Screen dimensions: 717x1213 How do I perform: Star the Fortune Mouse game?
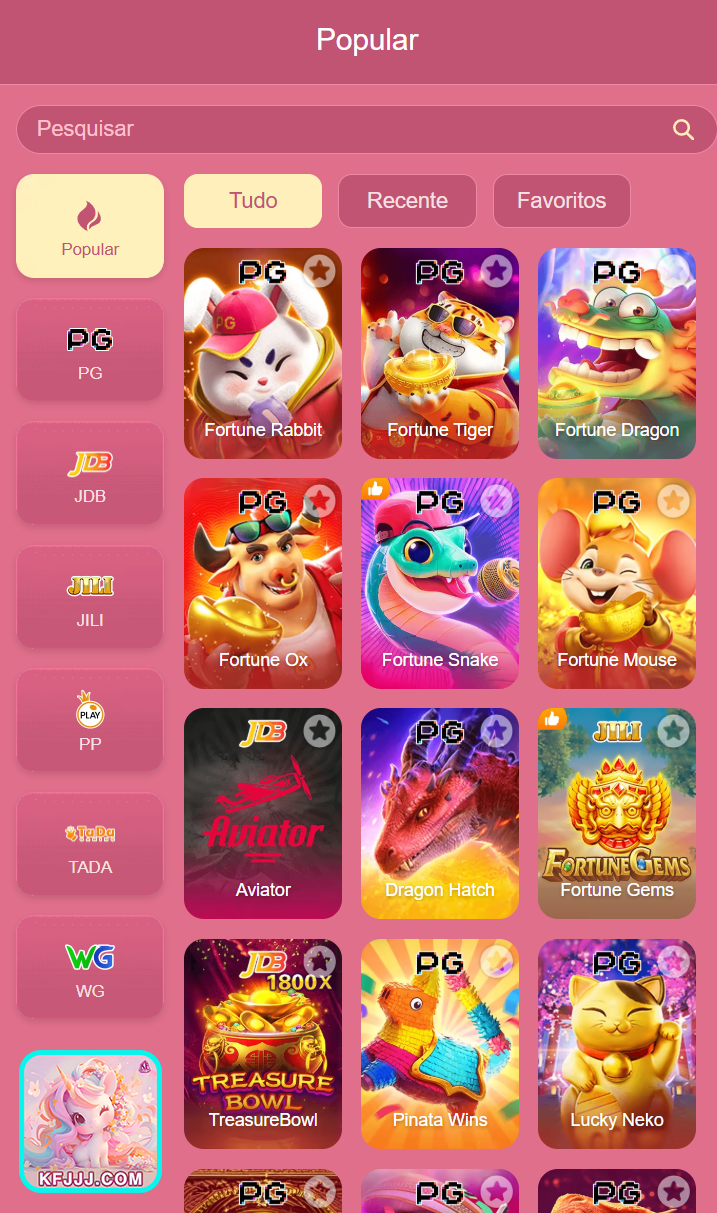pos(674,500)
